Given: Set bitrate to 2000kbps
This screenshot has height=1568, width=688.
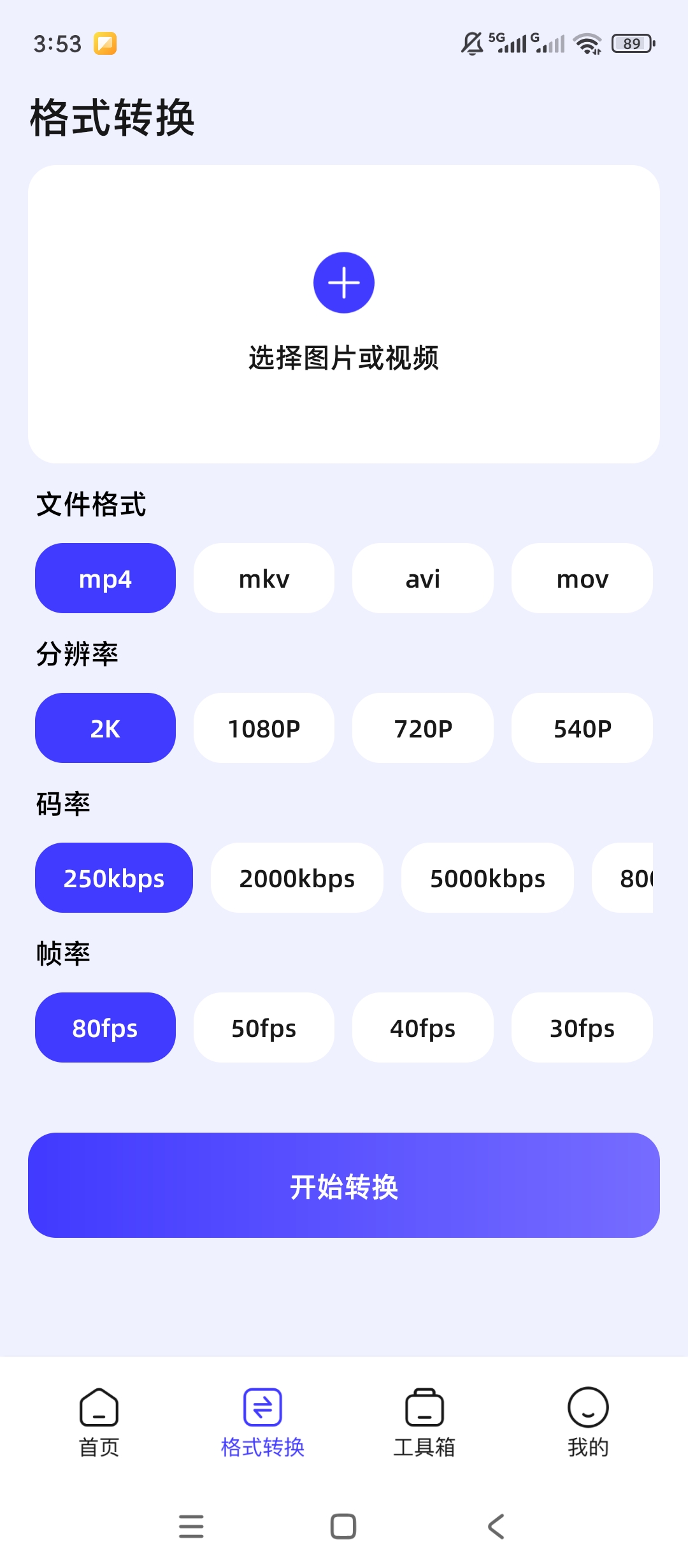Looking at the screenshot, I should coord(297,878).
